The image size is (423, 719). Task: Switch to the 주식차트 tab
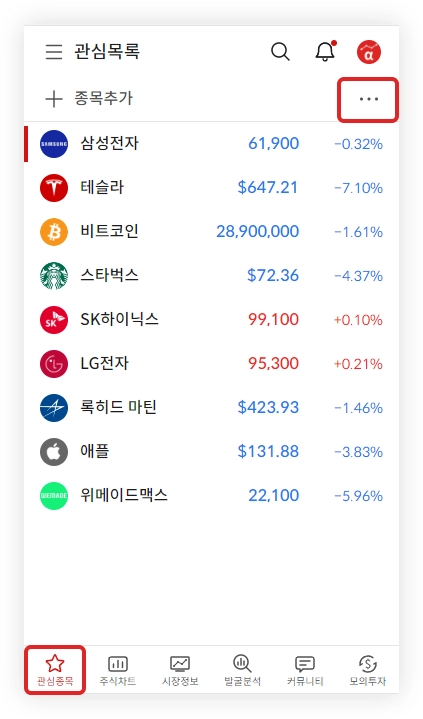(117, 670)
